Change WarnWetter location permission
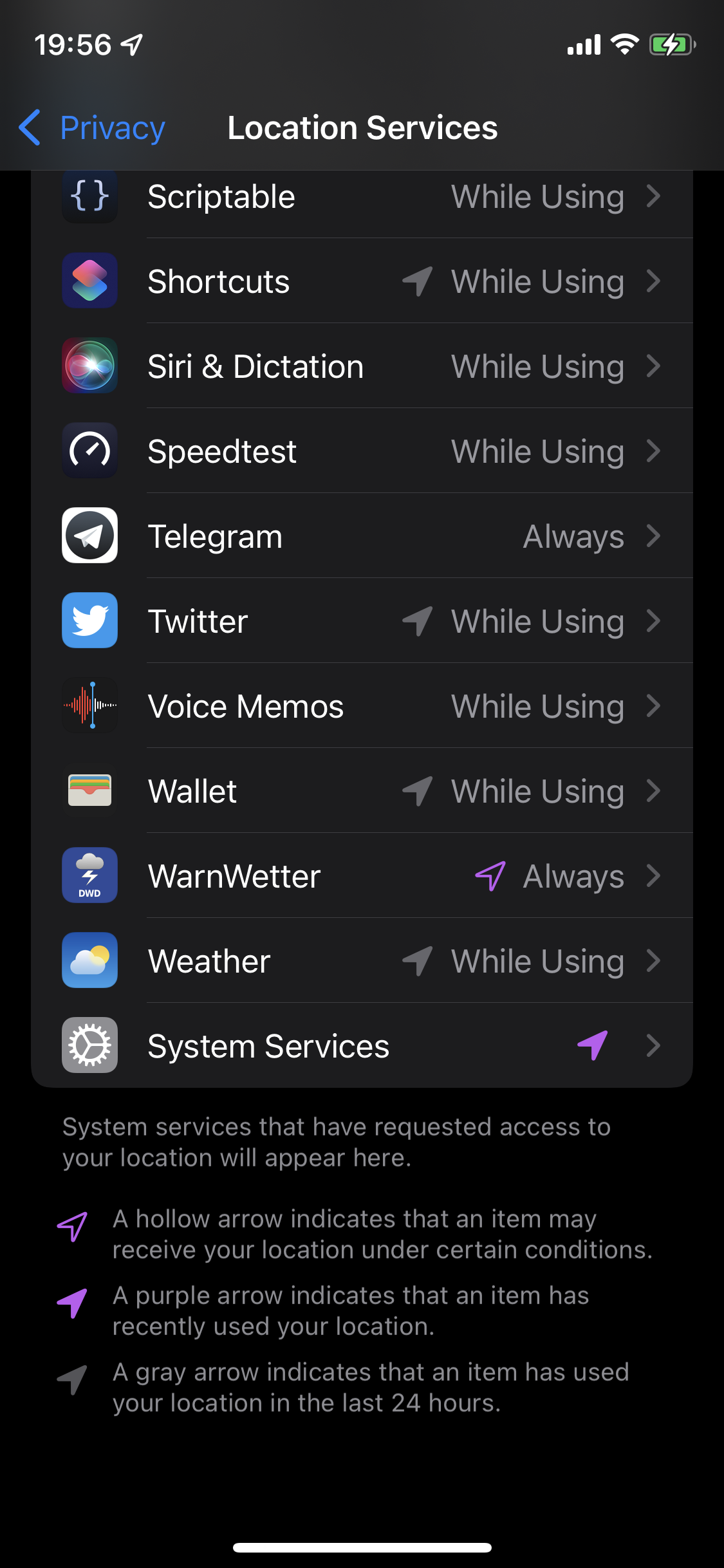Viewport: 724px width, 1568px height. 362,877
